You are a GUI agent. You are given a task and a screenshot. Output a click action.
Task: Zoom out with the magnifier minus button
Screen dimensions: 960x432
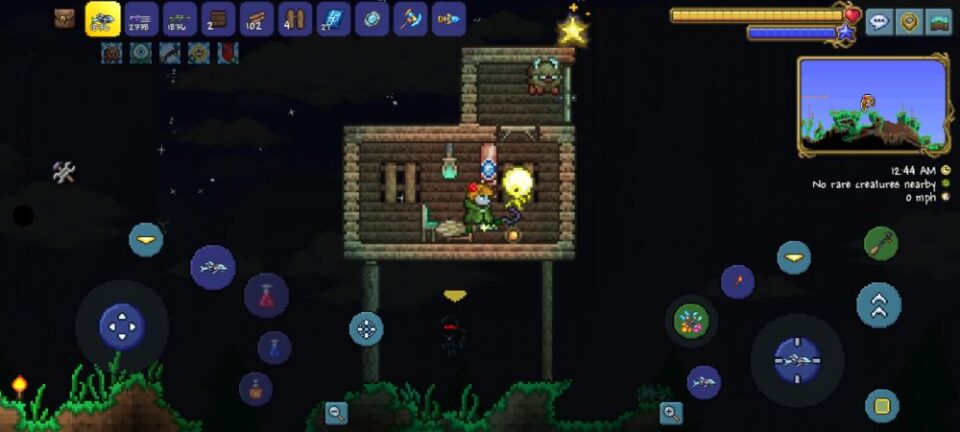(x=336, y=412)
